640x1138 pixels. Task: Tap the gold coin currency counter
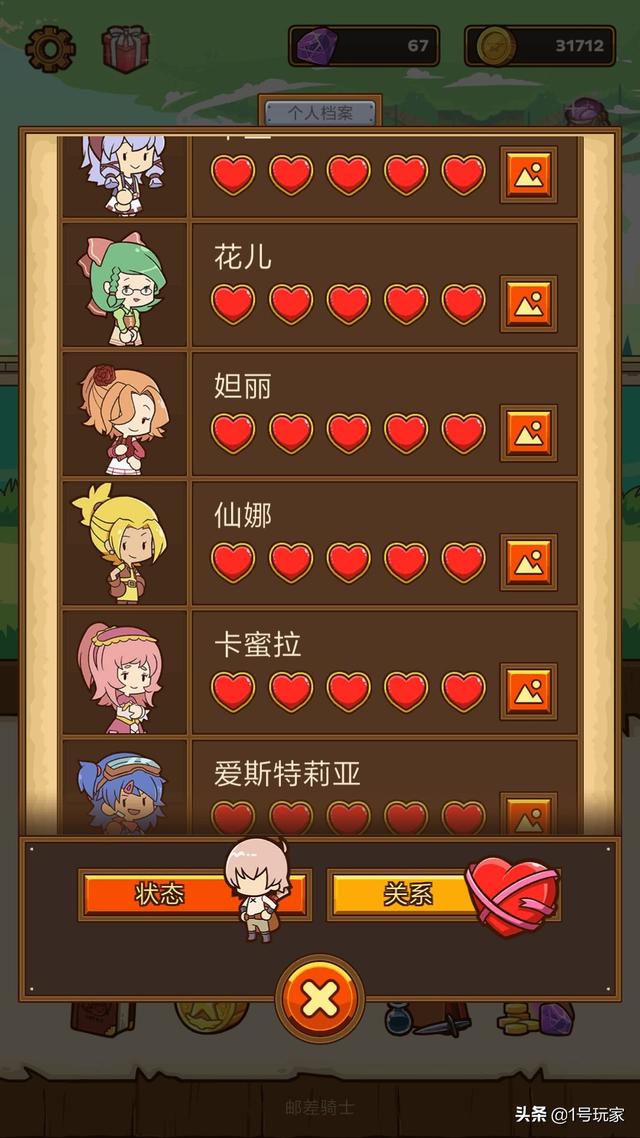(540, 46)
